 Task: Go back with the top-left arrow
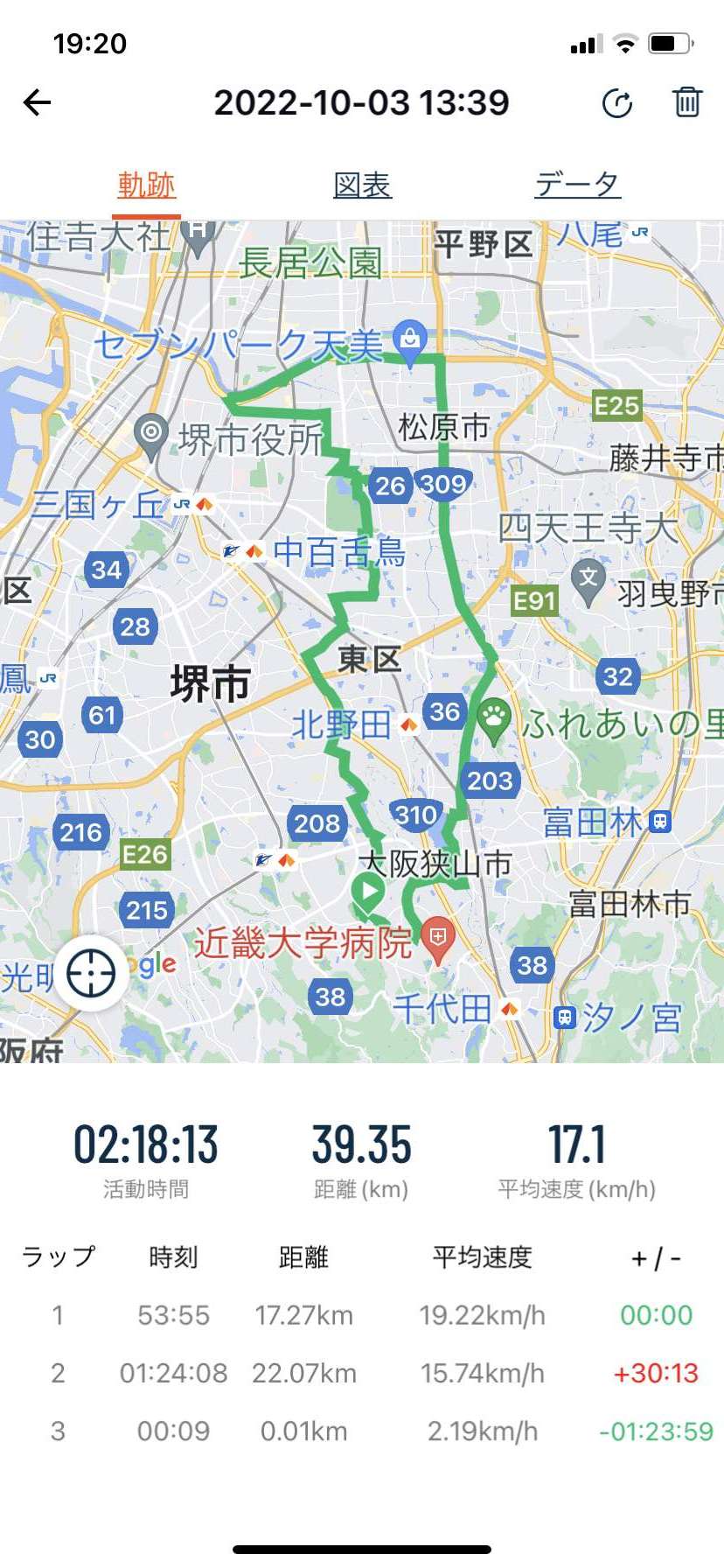tap(37, 103)
